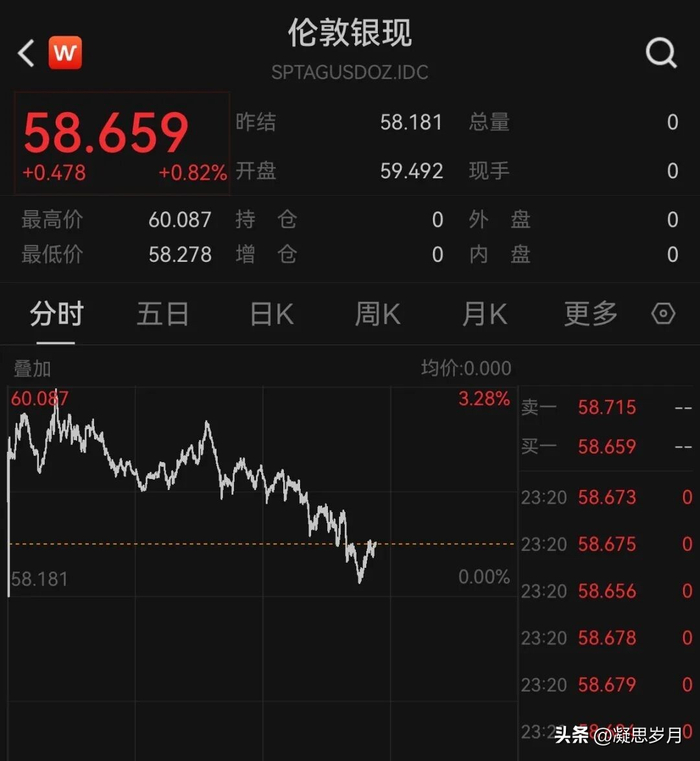Switch to the 五日 tab
Image resolution: width=700 pixels, height=761 pixels.
(163, 314)
